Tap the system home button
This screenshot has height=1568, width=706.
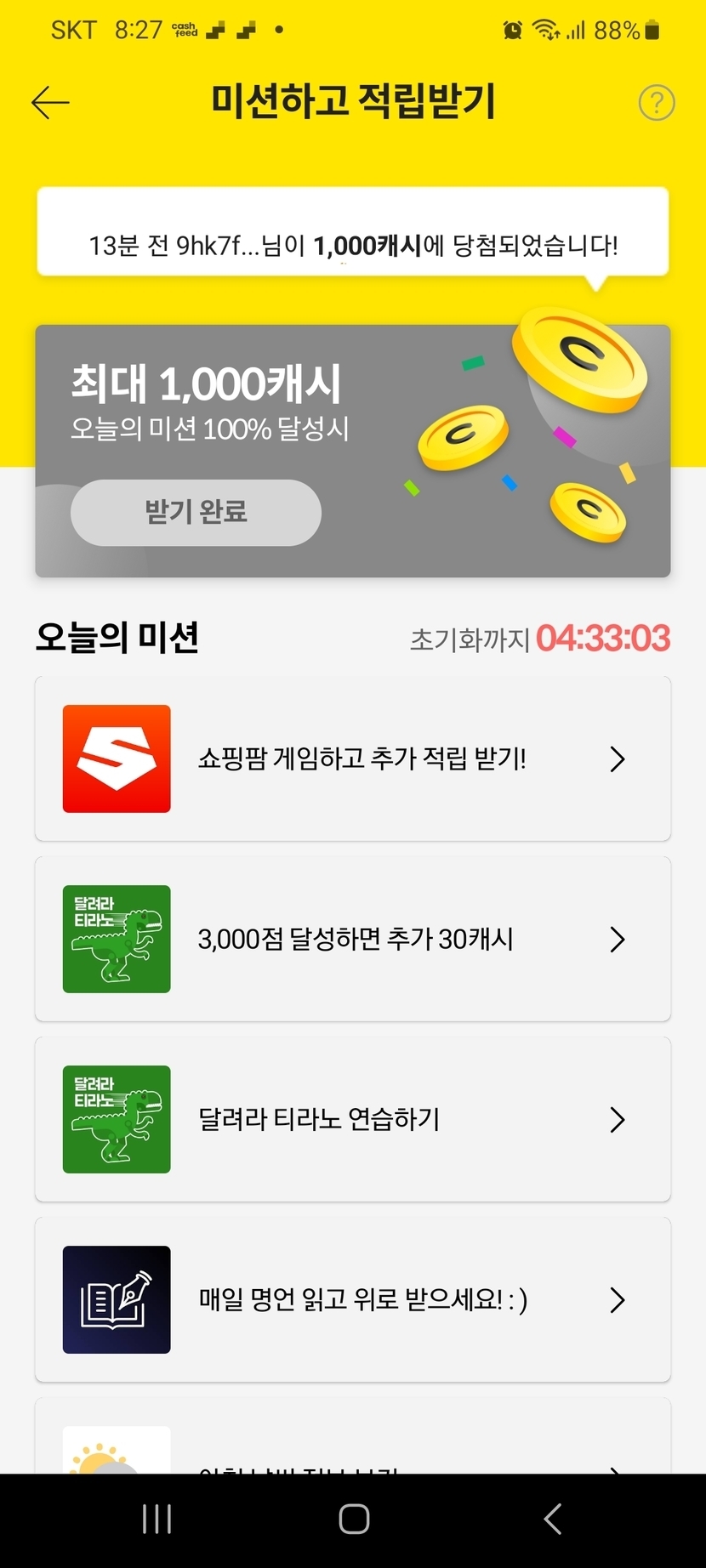(x=354, y=1519)
